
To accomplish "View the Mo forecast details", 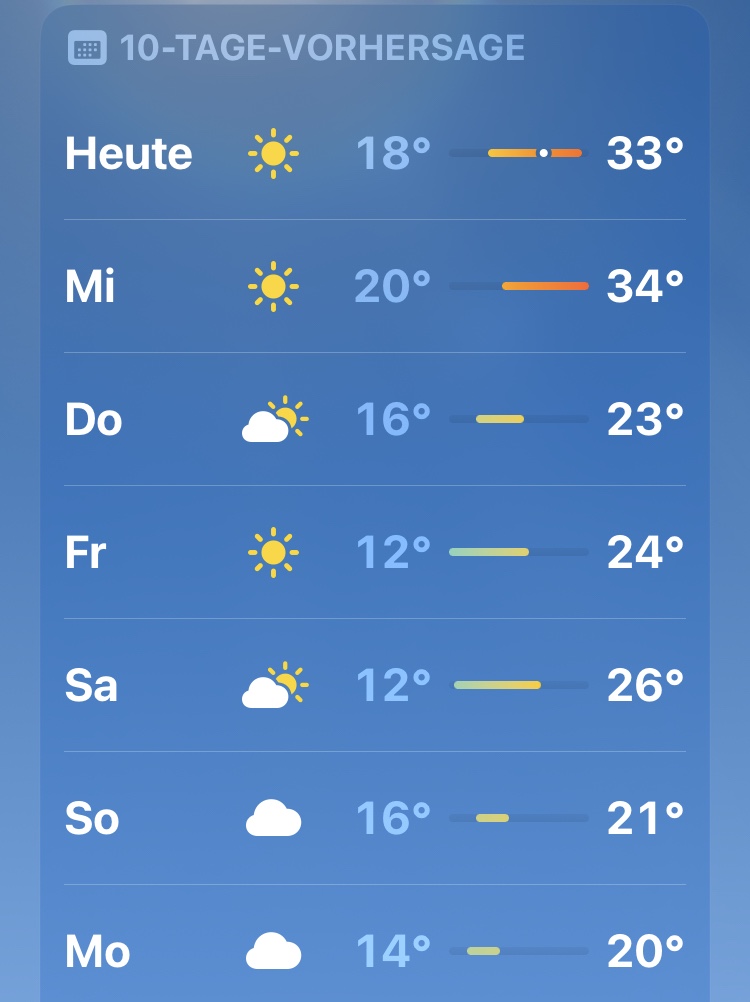I will [x=375, y=951].
